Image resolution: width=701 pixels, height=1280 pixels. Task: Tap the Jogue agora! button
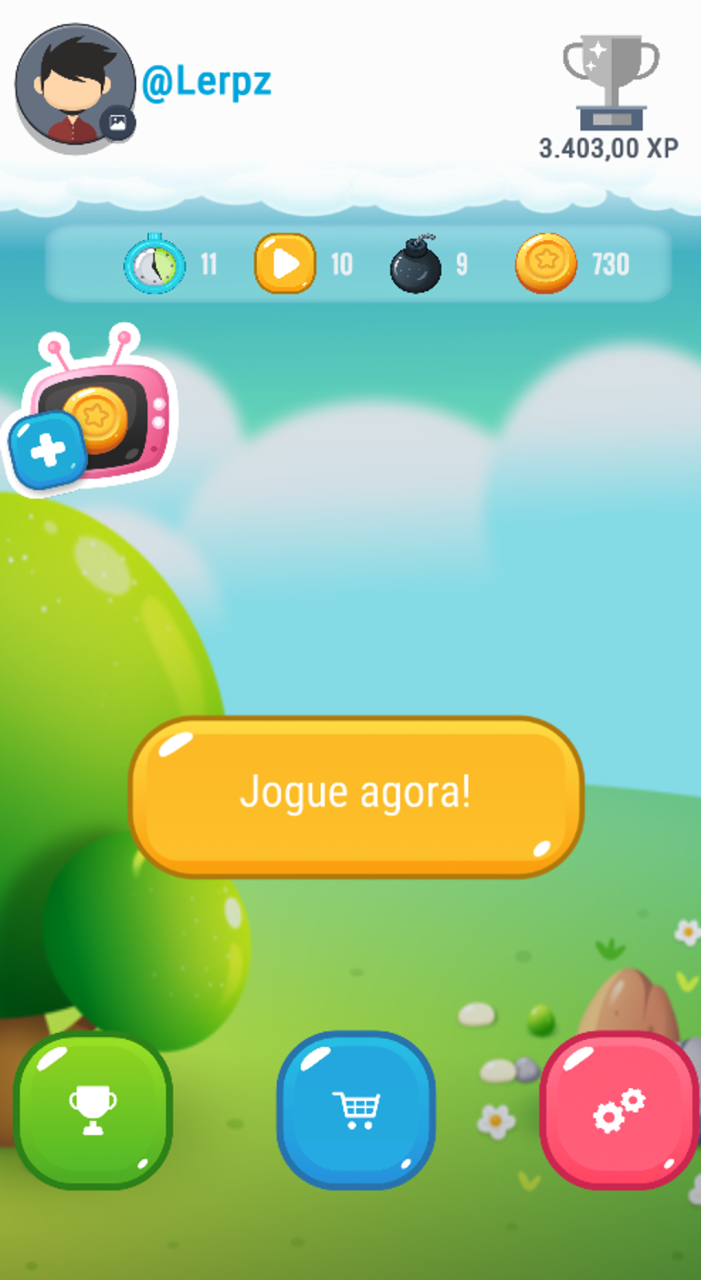355,796
